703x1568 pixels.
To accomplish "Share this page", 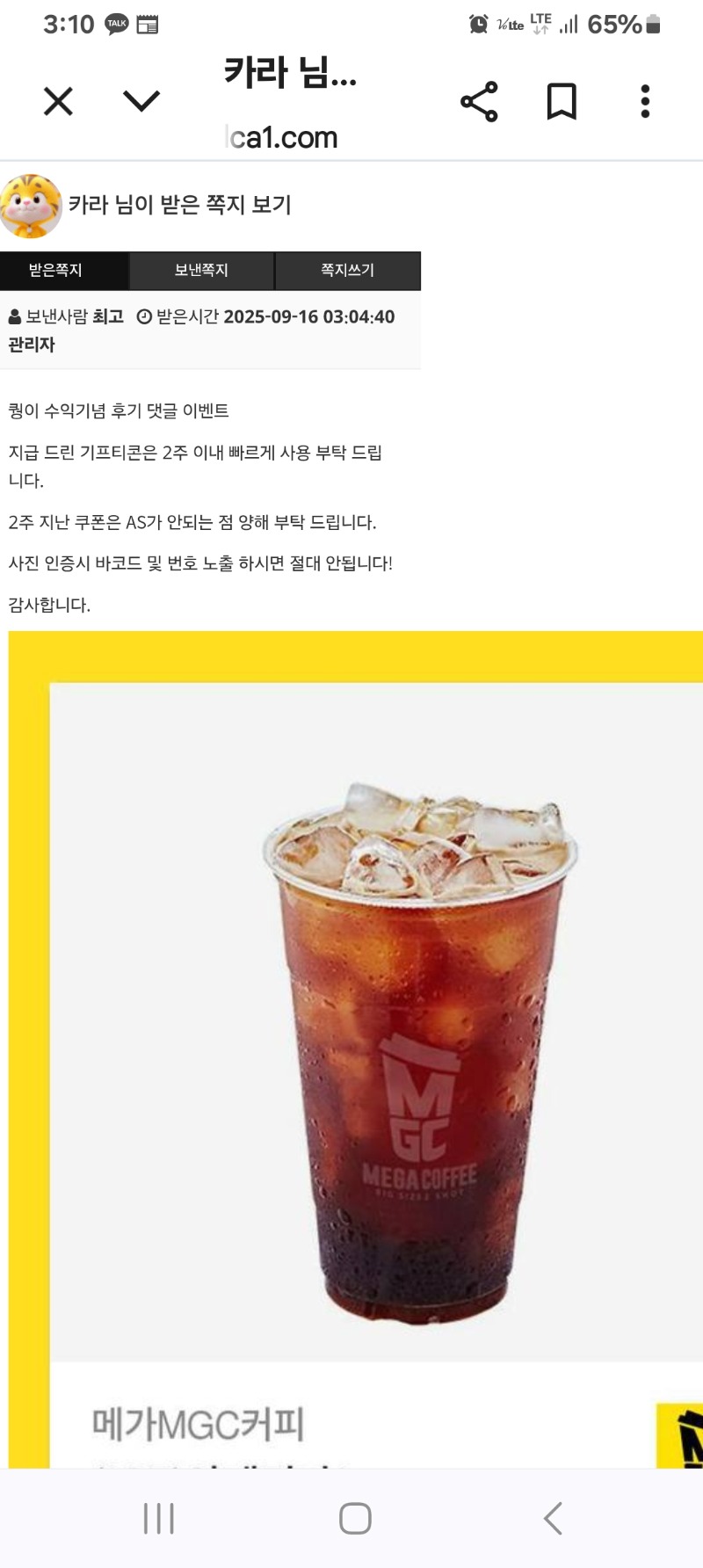I will pyautogui.click(x=479, y=102).
